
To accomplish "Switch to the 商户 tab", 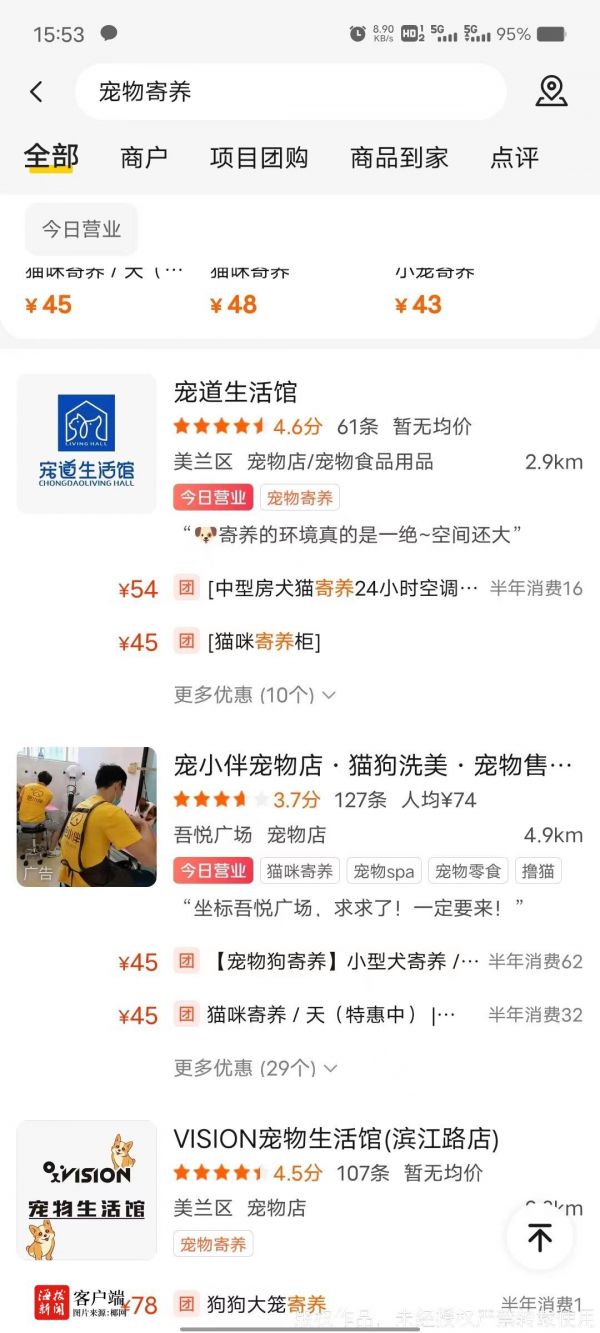I will pyautogui.click(x=144, y=158).
